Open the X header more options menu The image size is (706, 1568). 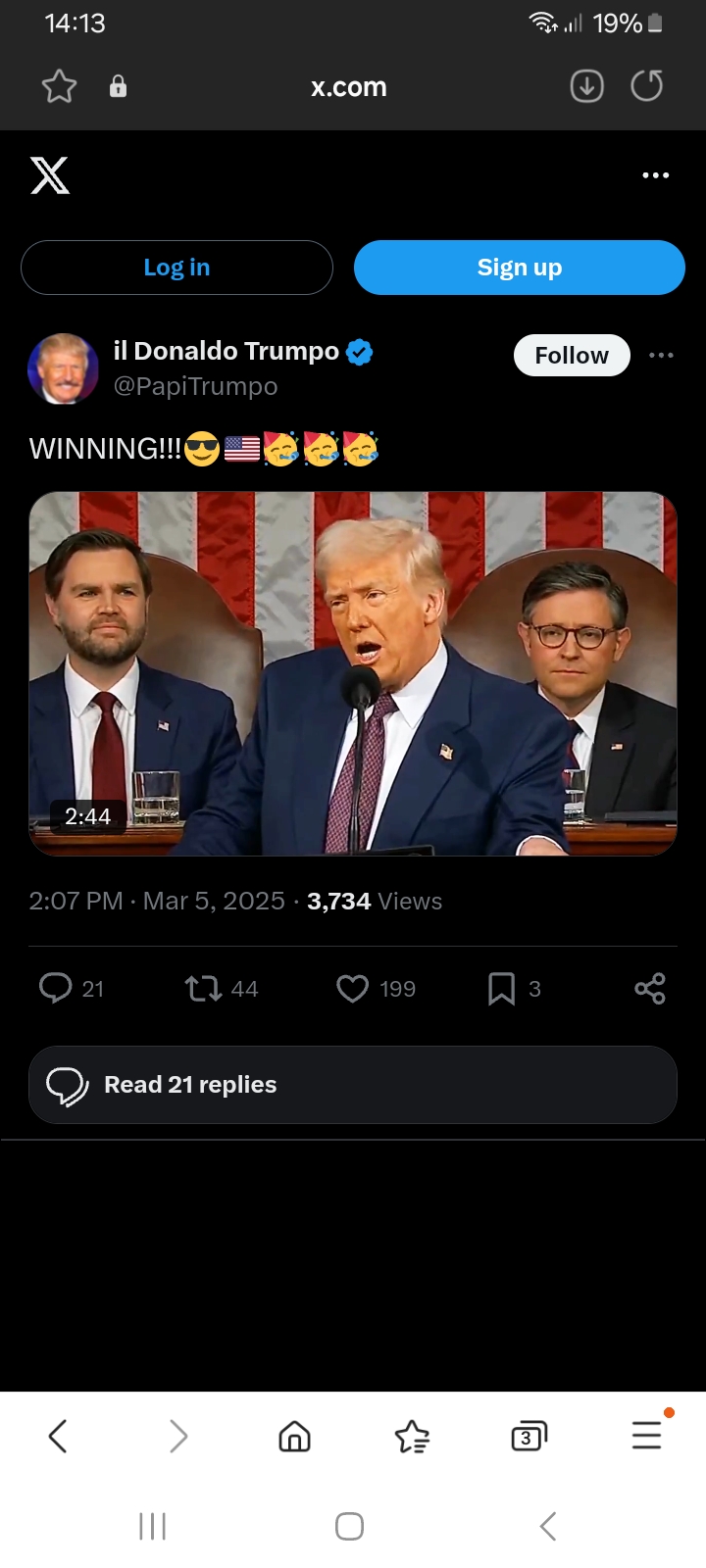[x=655, y=175]
